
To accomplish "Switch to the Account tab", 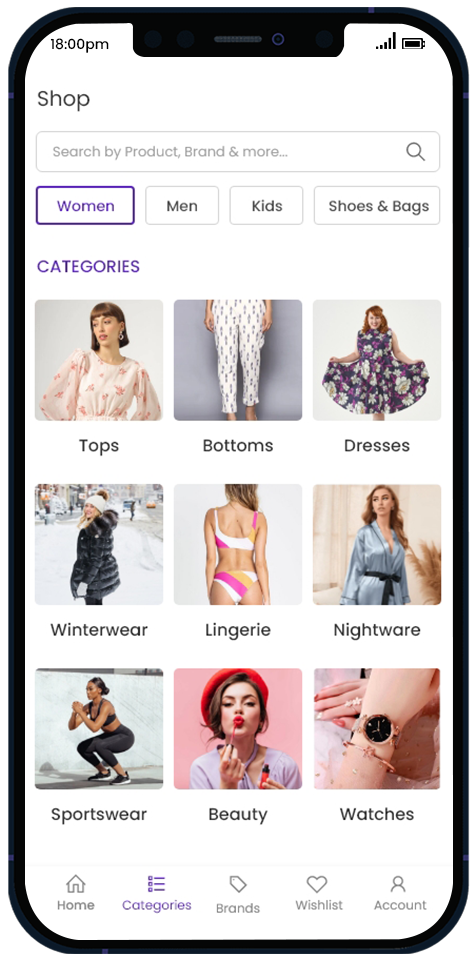I will click(400, 893).
